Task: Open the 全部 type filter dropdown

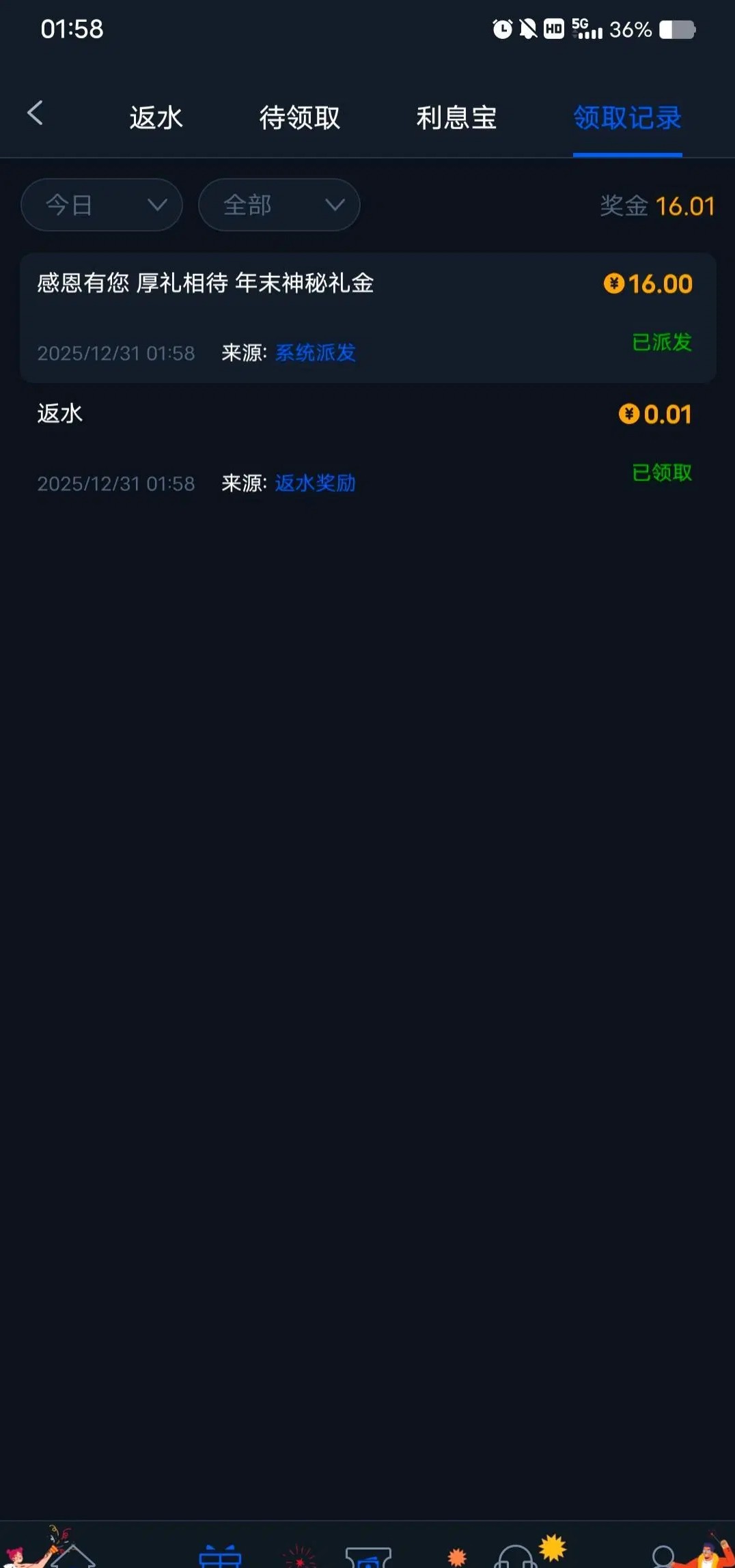Action: tap(279, 205)
